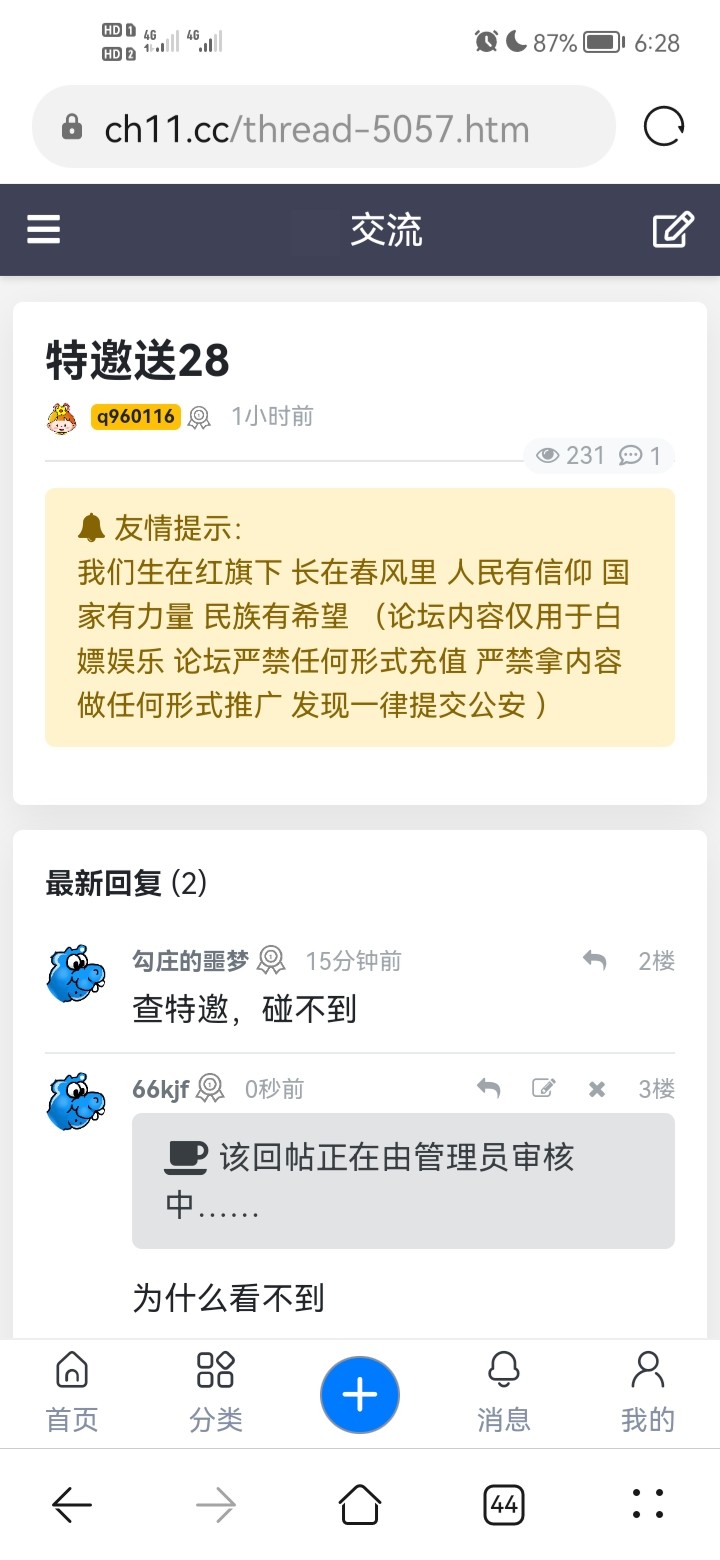Tap the blue plus post button
720x1560 pixels.
(360, 1395)
